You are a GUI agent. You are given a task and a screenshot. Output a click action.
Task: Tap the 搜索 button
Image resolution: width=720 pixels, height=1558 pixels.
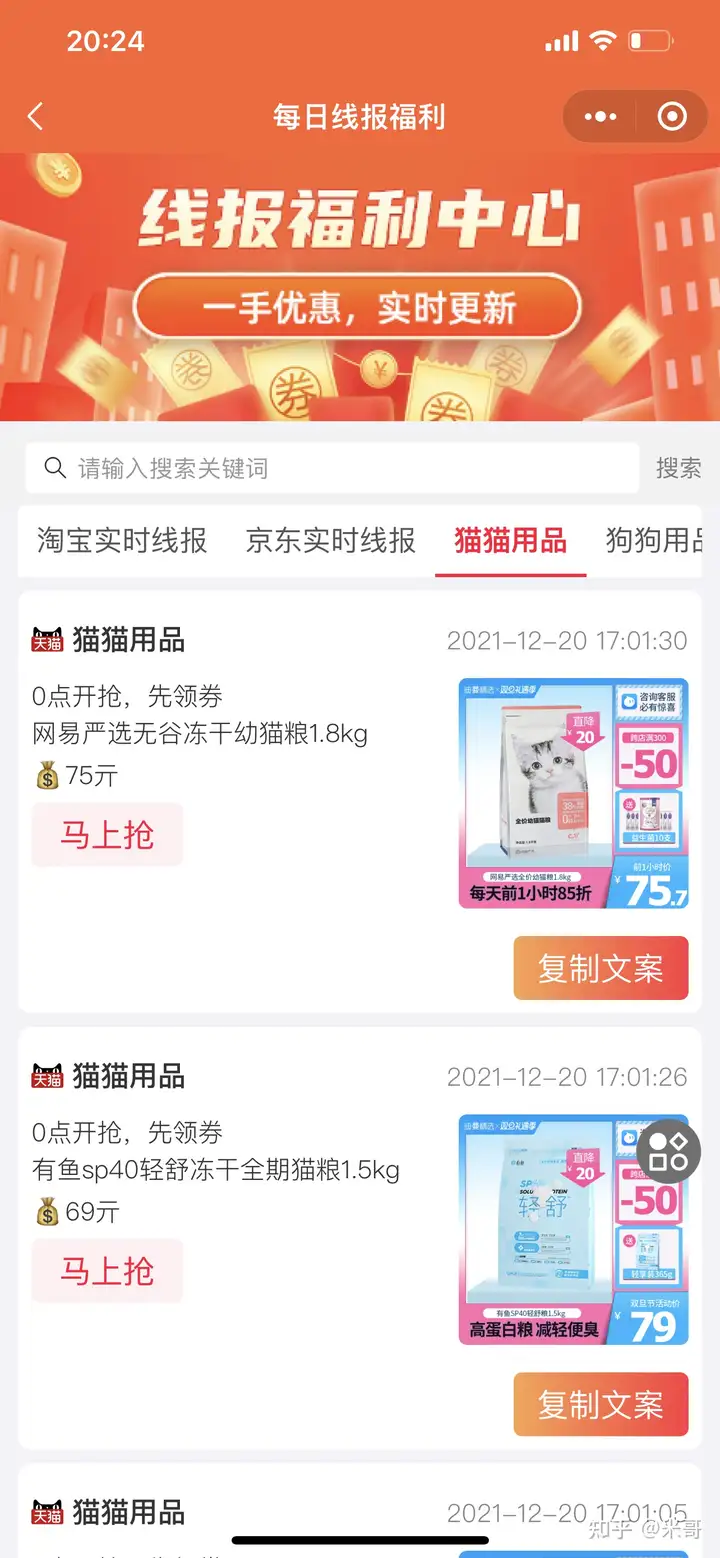[678, 468]
